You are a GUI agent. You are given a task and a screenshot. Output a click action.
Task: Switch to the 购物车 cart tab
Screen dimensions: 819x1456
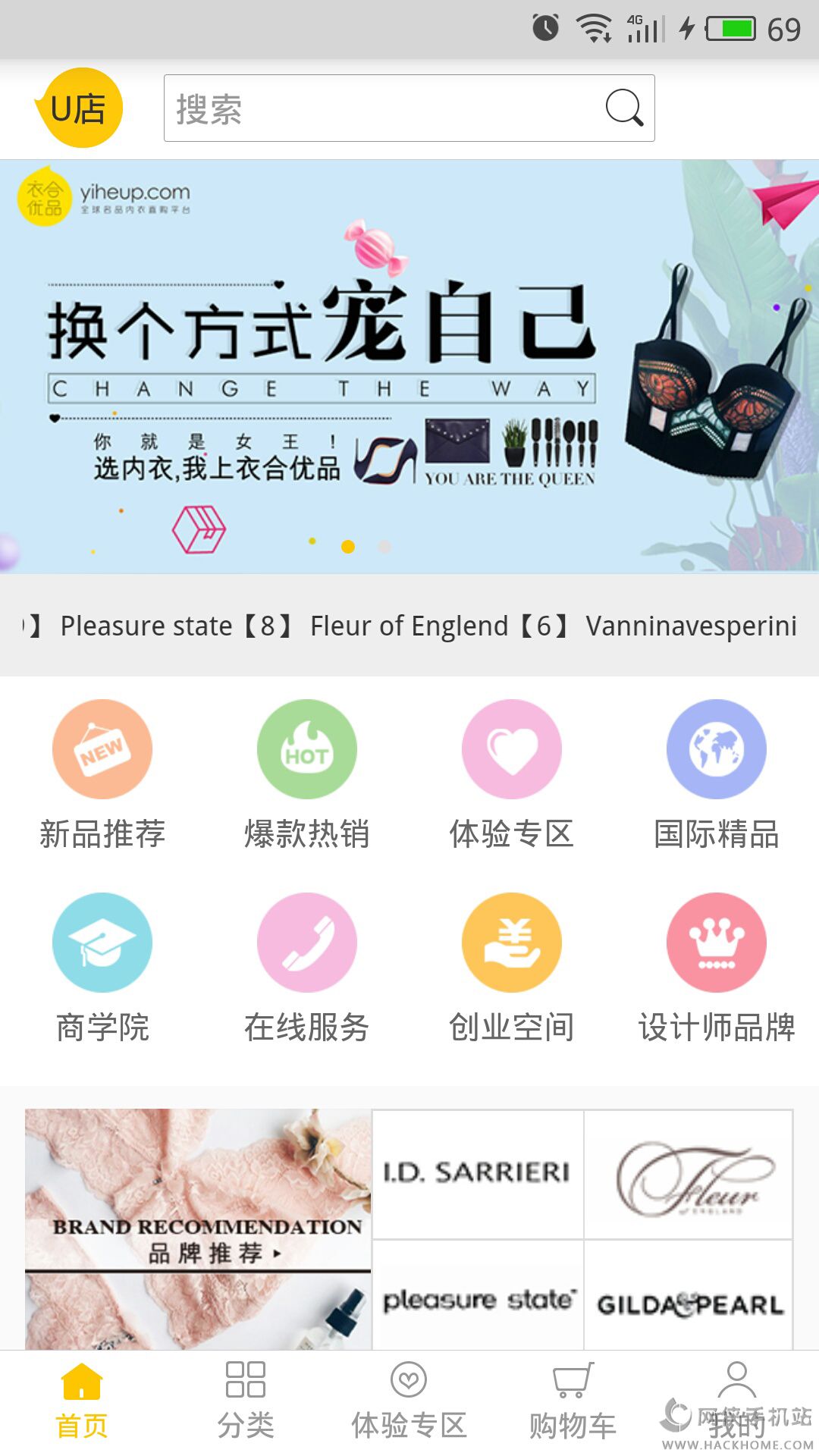pyautogui.click(x=573, y=1400)
